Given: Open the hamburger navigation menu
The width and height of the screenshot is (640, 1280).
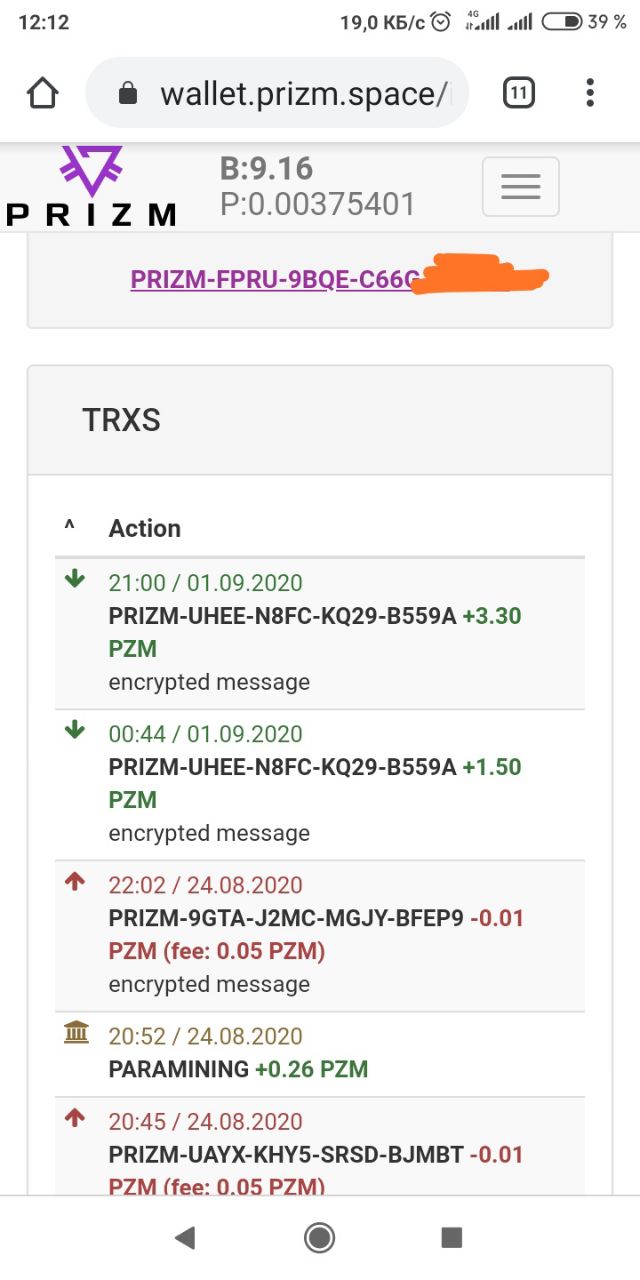Looking at the screenshot, I should pos(521,187).
